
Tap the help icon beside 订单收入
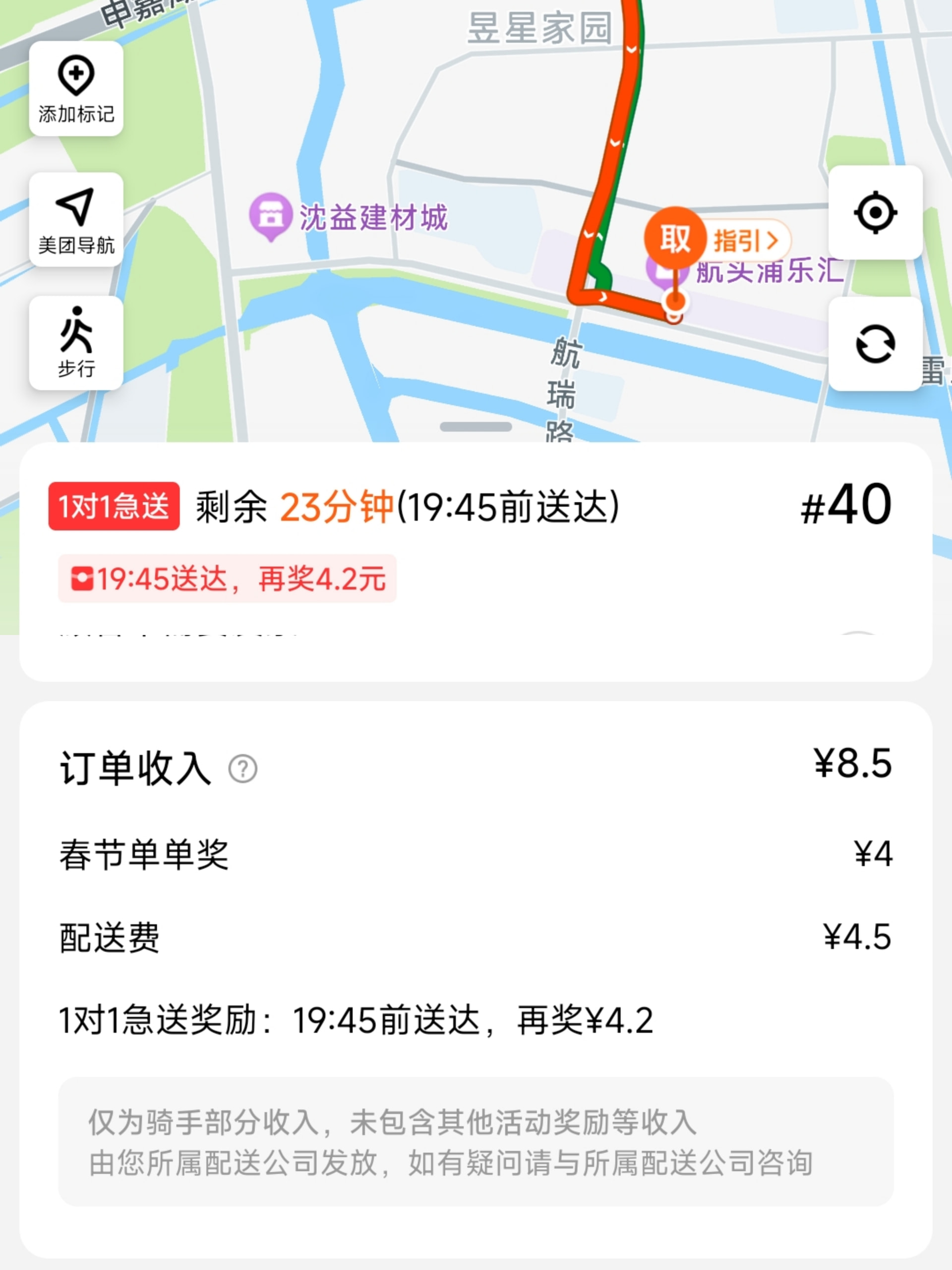243,769
